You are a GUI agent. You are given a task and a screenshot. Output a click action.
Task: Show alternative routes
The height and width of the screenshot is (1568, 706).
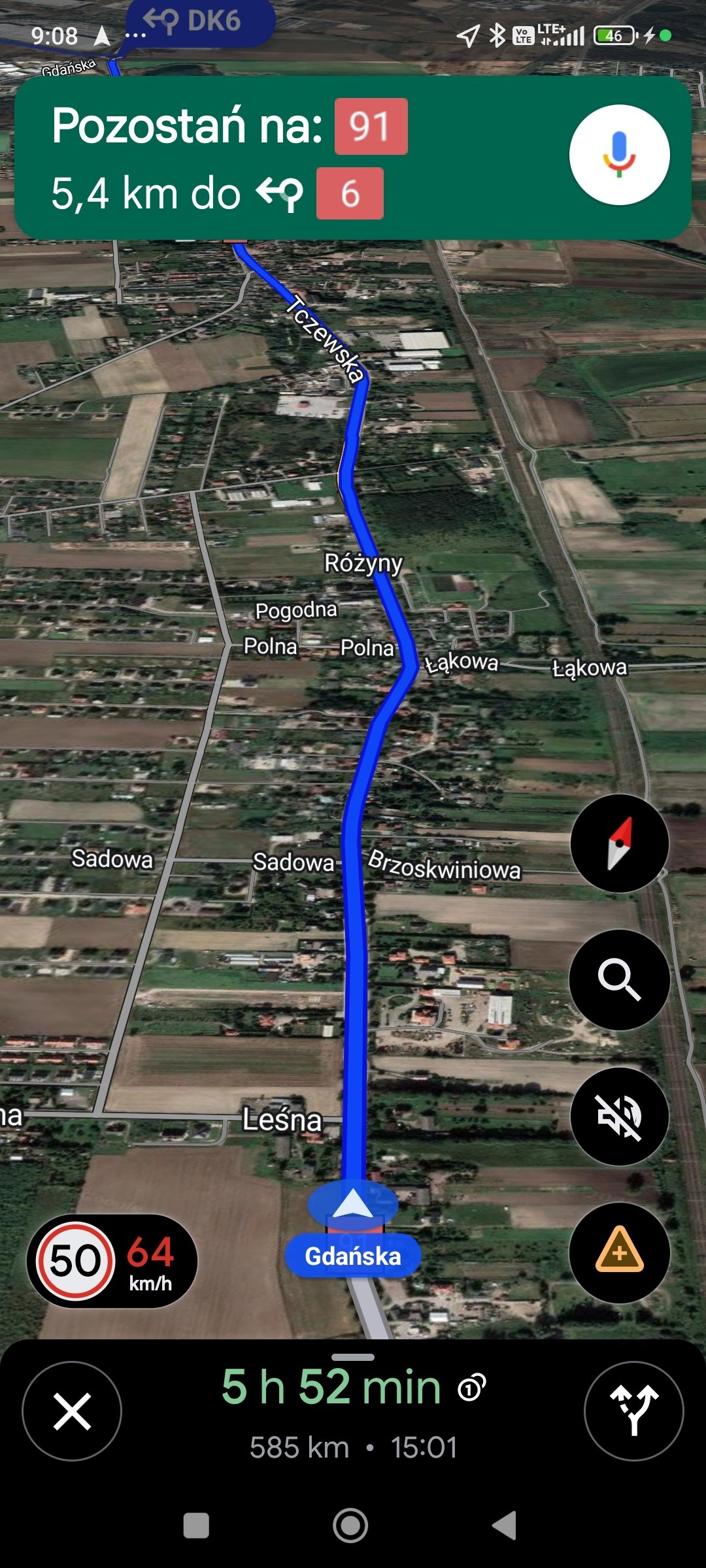pos(633,1411)
